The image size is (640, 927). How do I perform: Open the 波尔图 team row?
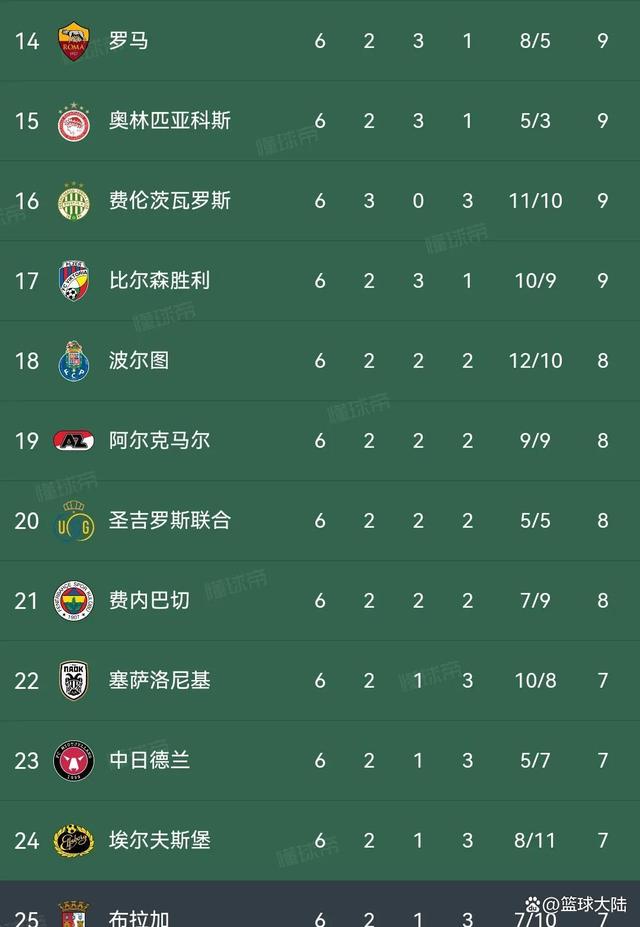[x=139, y=361]
